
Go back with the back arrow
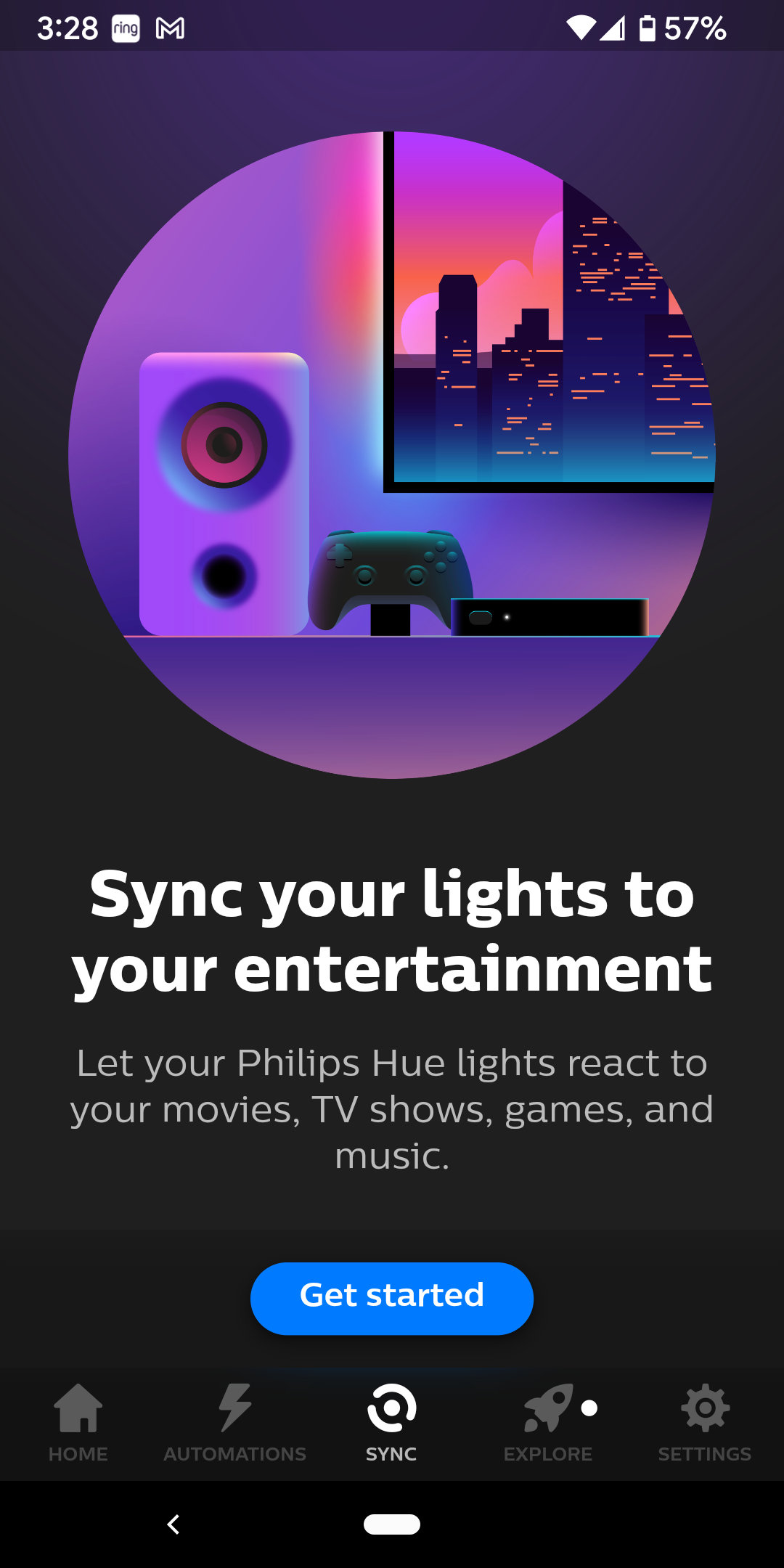[173, 1525]
